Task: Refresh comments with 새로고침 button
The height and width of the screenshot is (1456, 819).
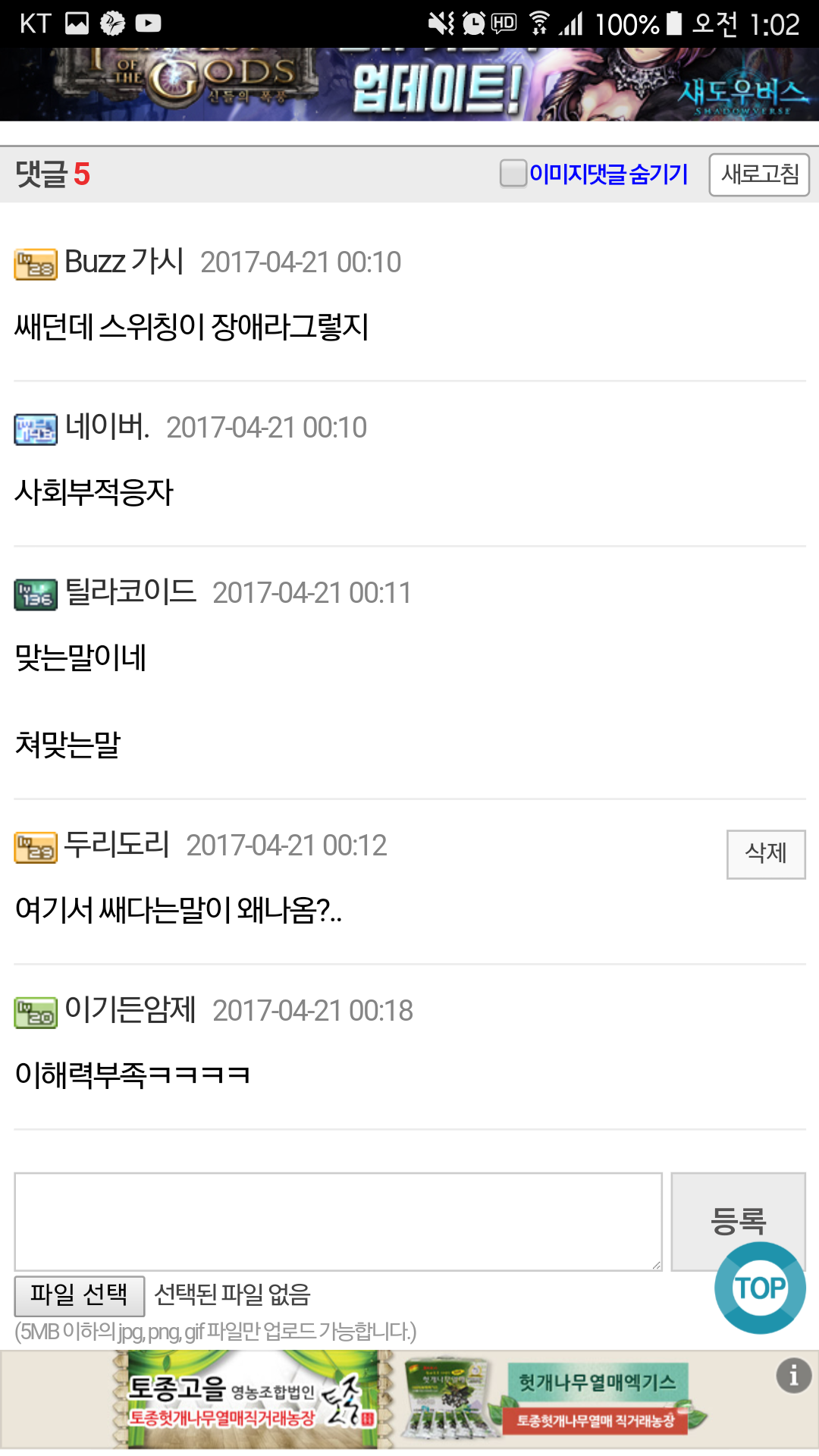Action: (x=759, y=174)
